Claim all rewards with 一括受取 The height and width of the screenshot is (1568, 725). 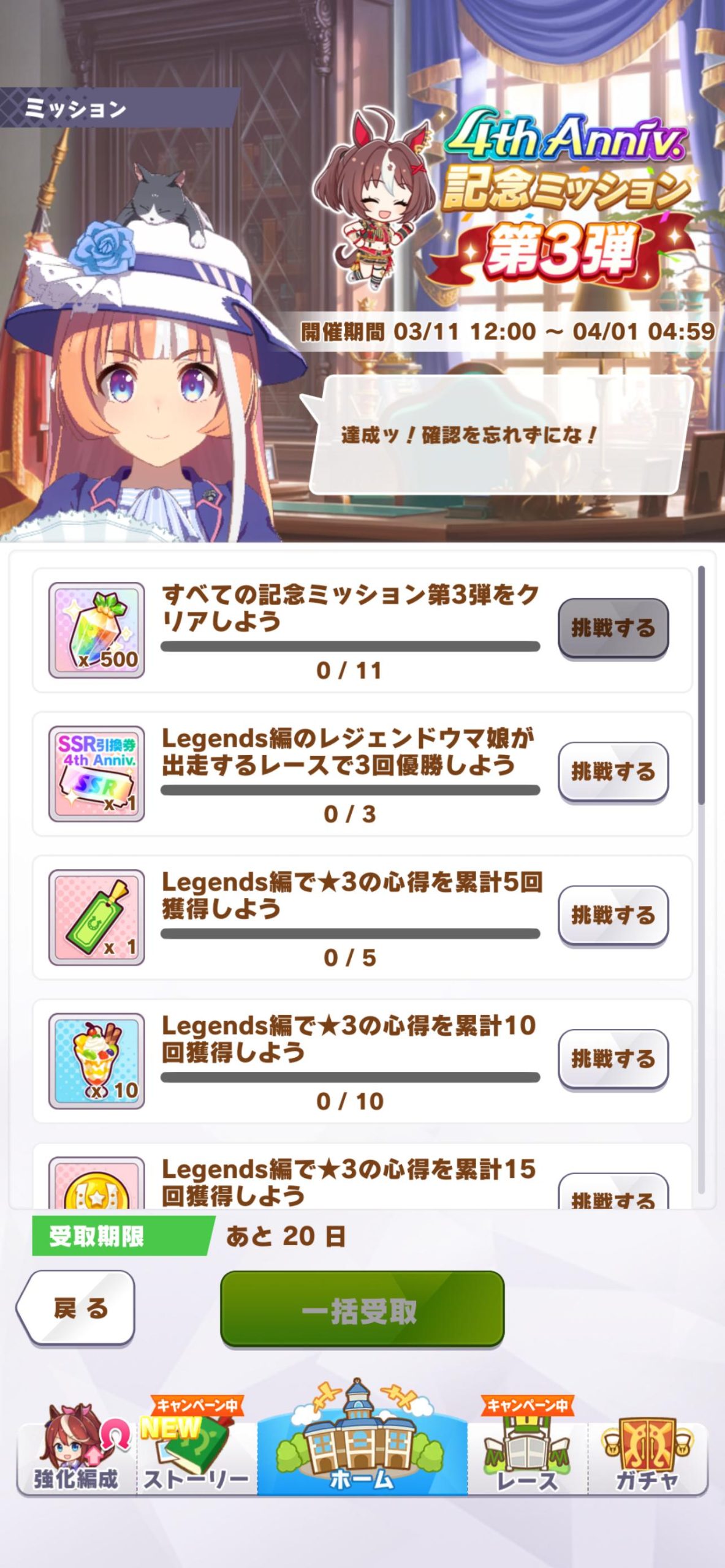click(362, 1309)
